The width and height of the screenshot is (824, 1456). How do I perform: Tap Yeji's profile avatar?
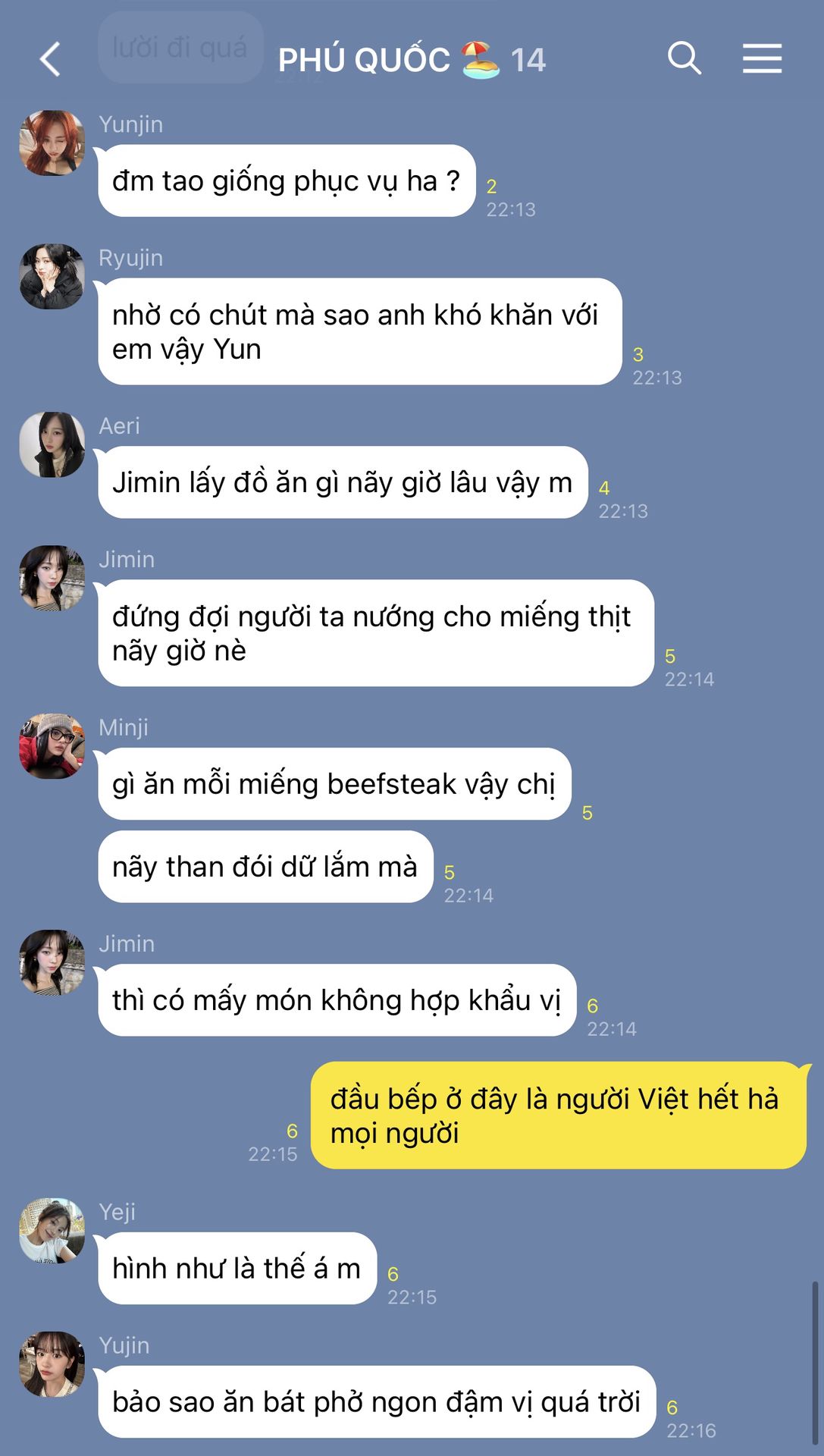pos(52,1231)
